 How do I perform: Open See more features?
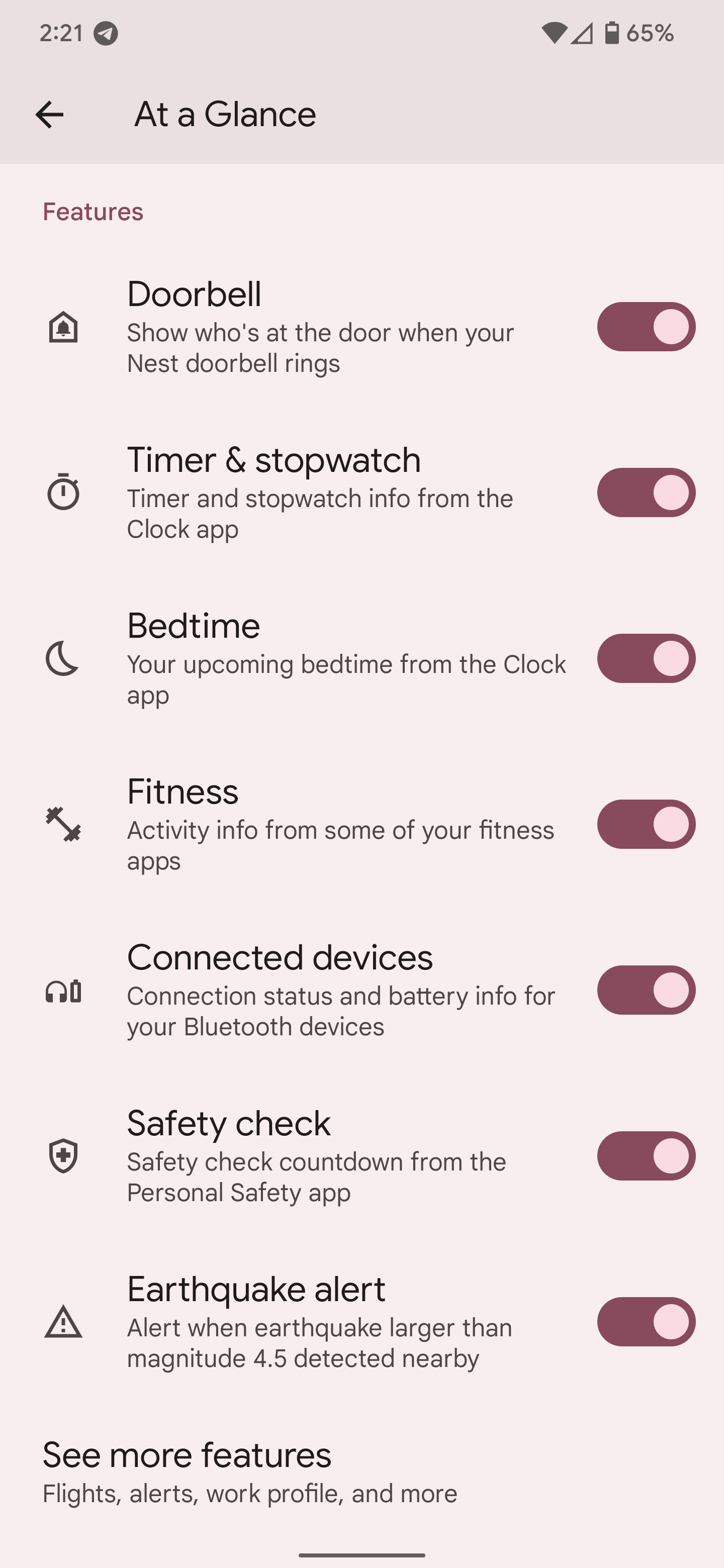pos(250,1472)
